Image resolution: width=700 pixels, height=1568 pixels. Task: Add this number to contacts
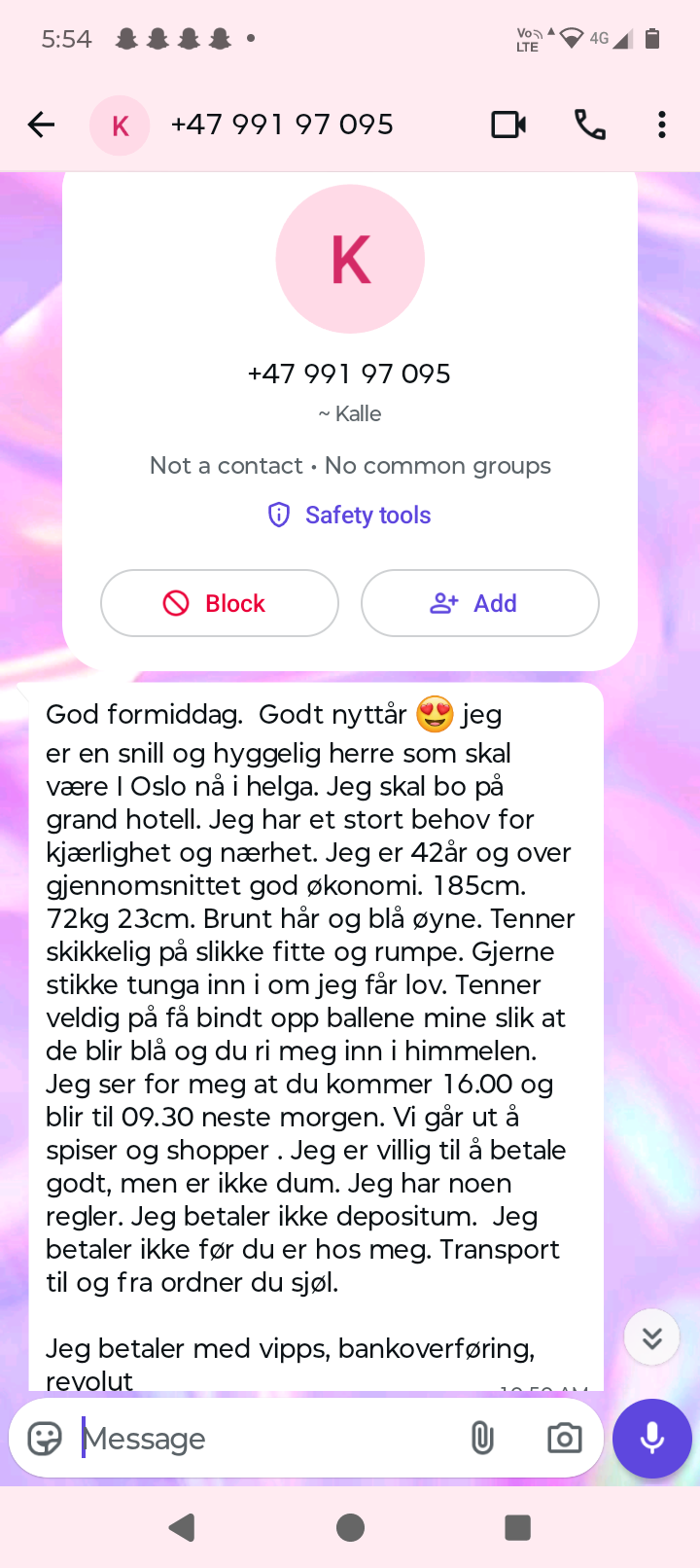(479, 603)
